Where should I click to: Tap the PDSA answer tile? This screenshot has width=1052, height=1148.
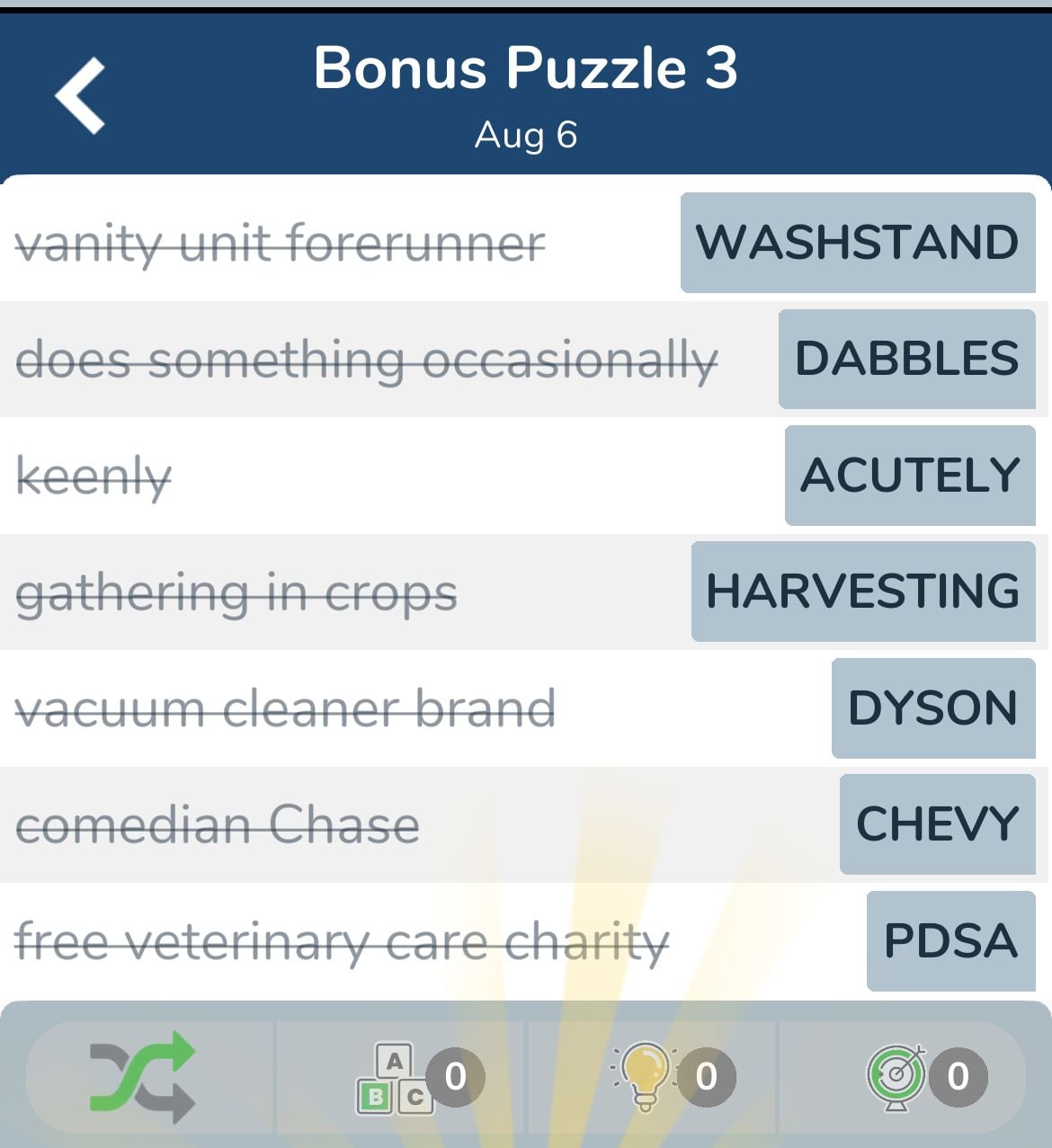point(949,940)
